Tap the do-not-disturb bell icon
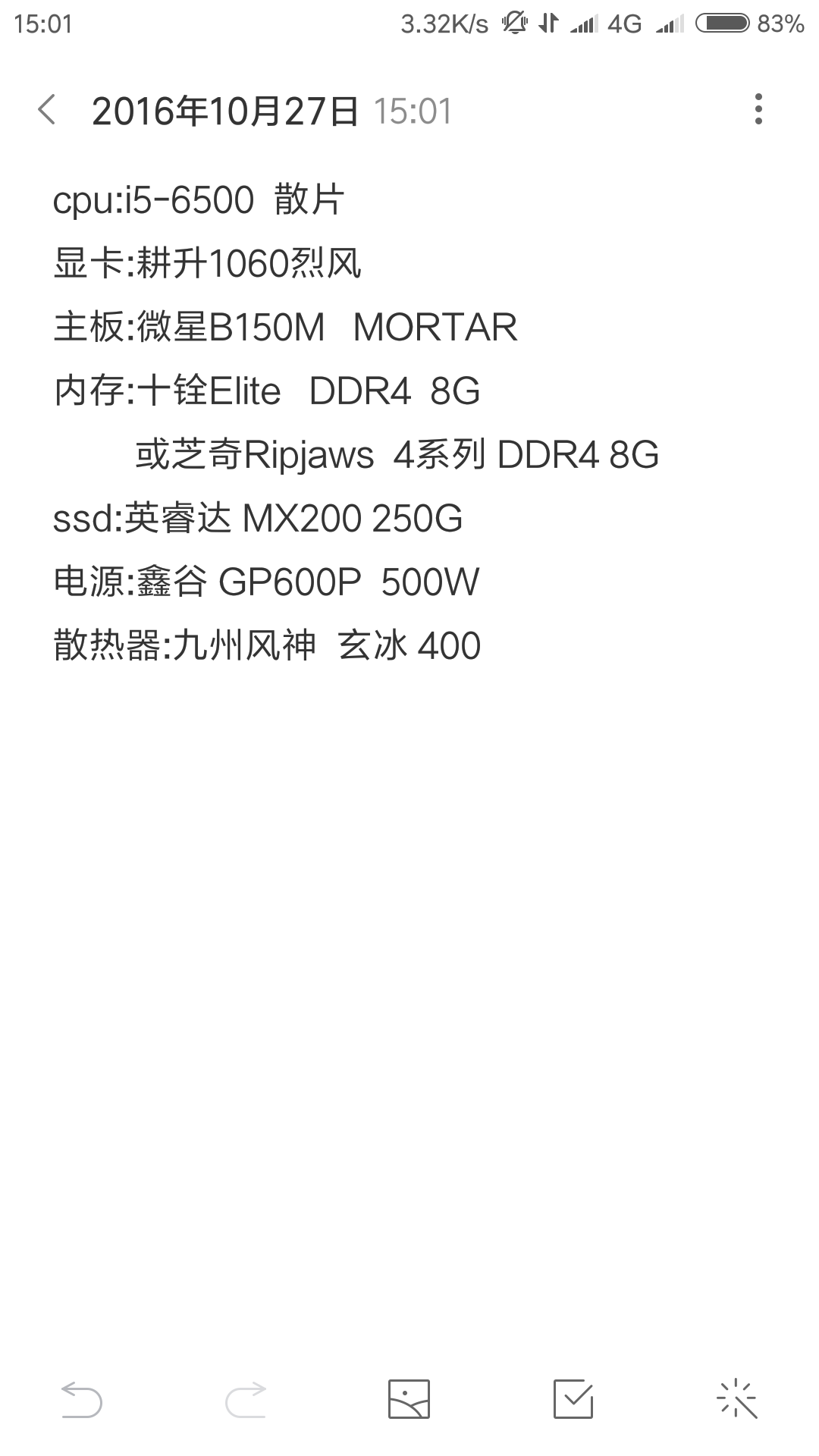Screen dimensions: 819x1456 tap(515, 23)
